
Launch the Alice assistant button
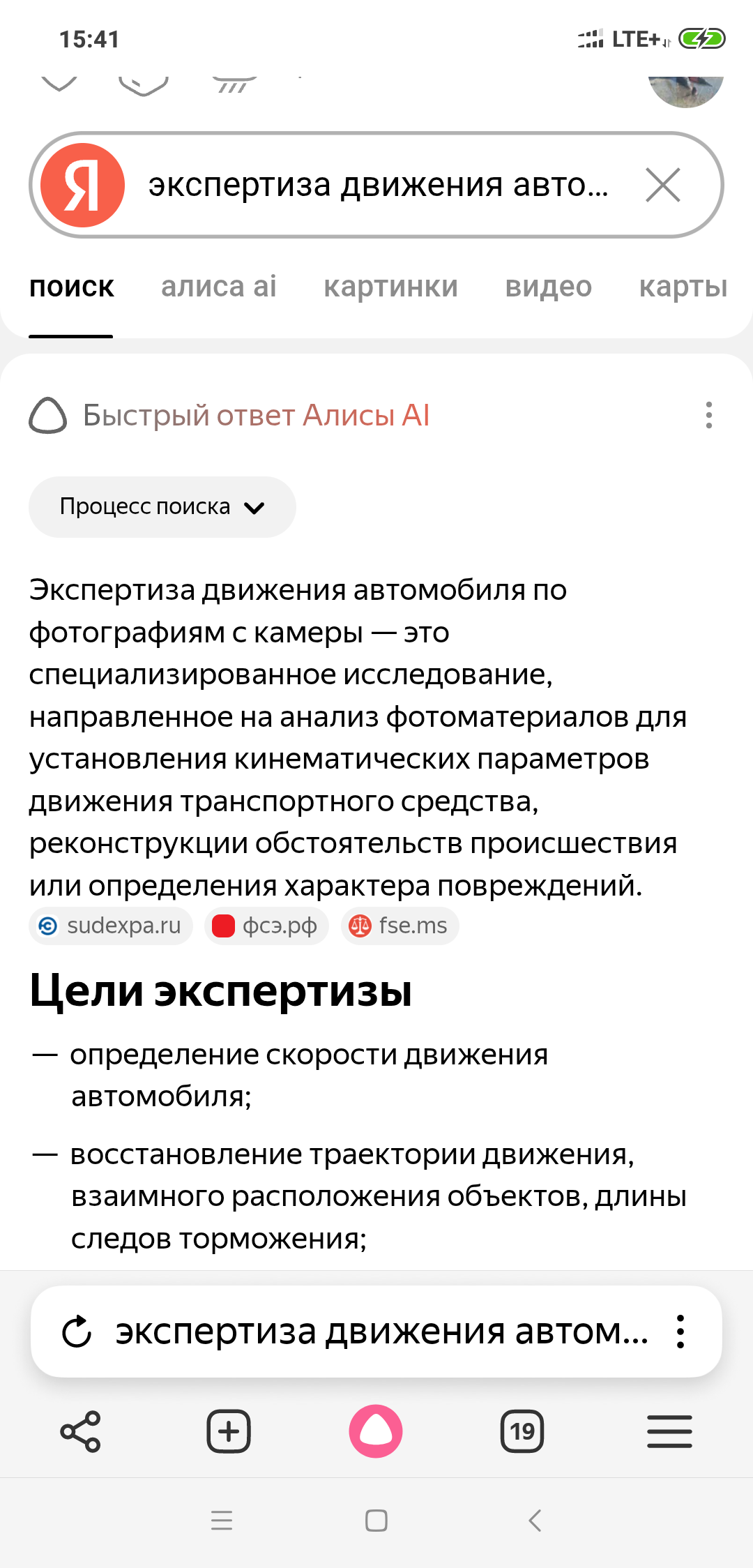tap(376, 1431)
